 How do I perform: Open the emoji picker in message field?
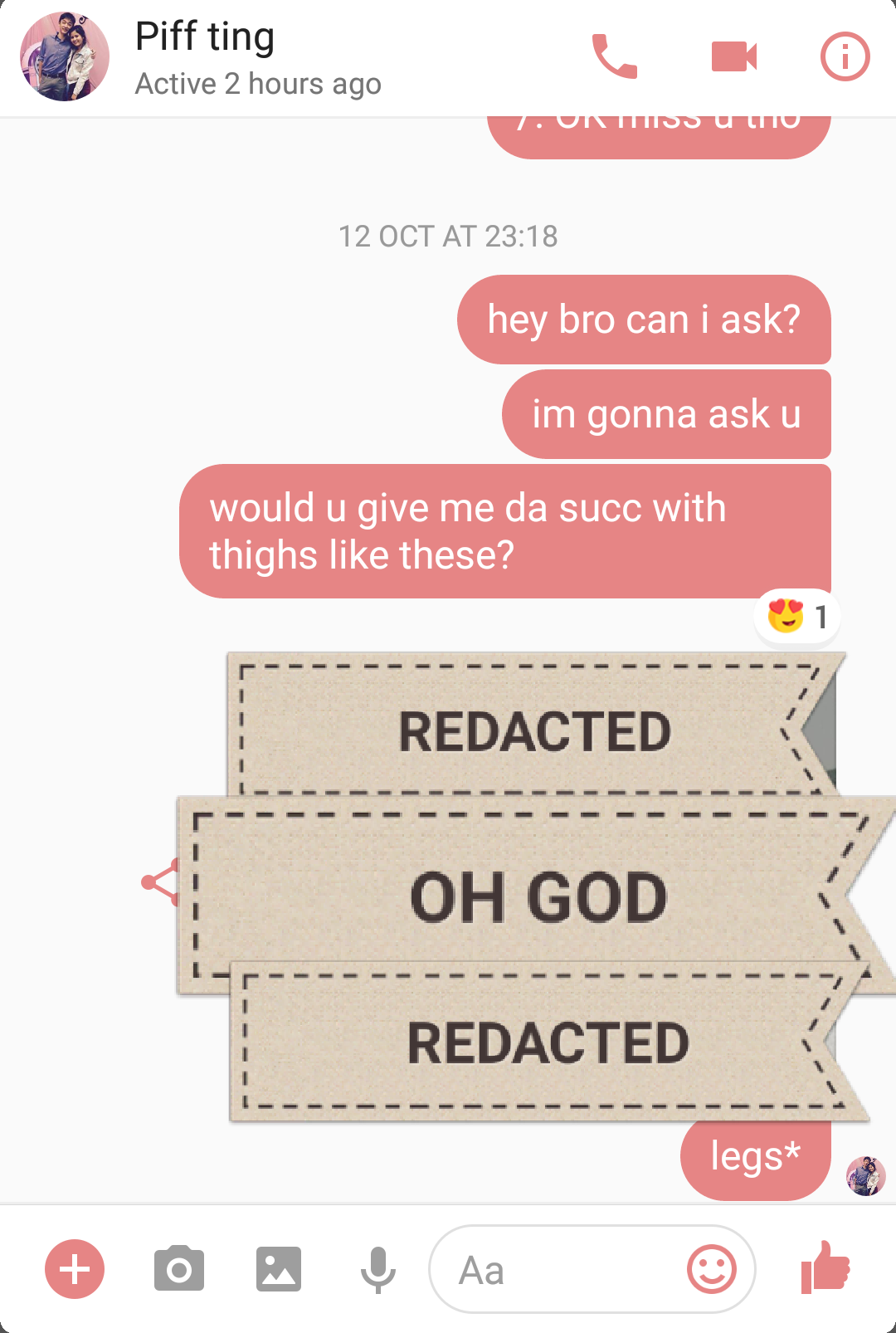711,1269
